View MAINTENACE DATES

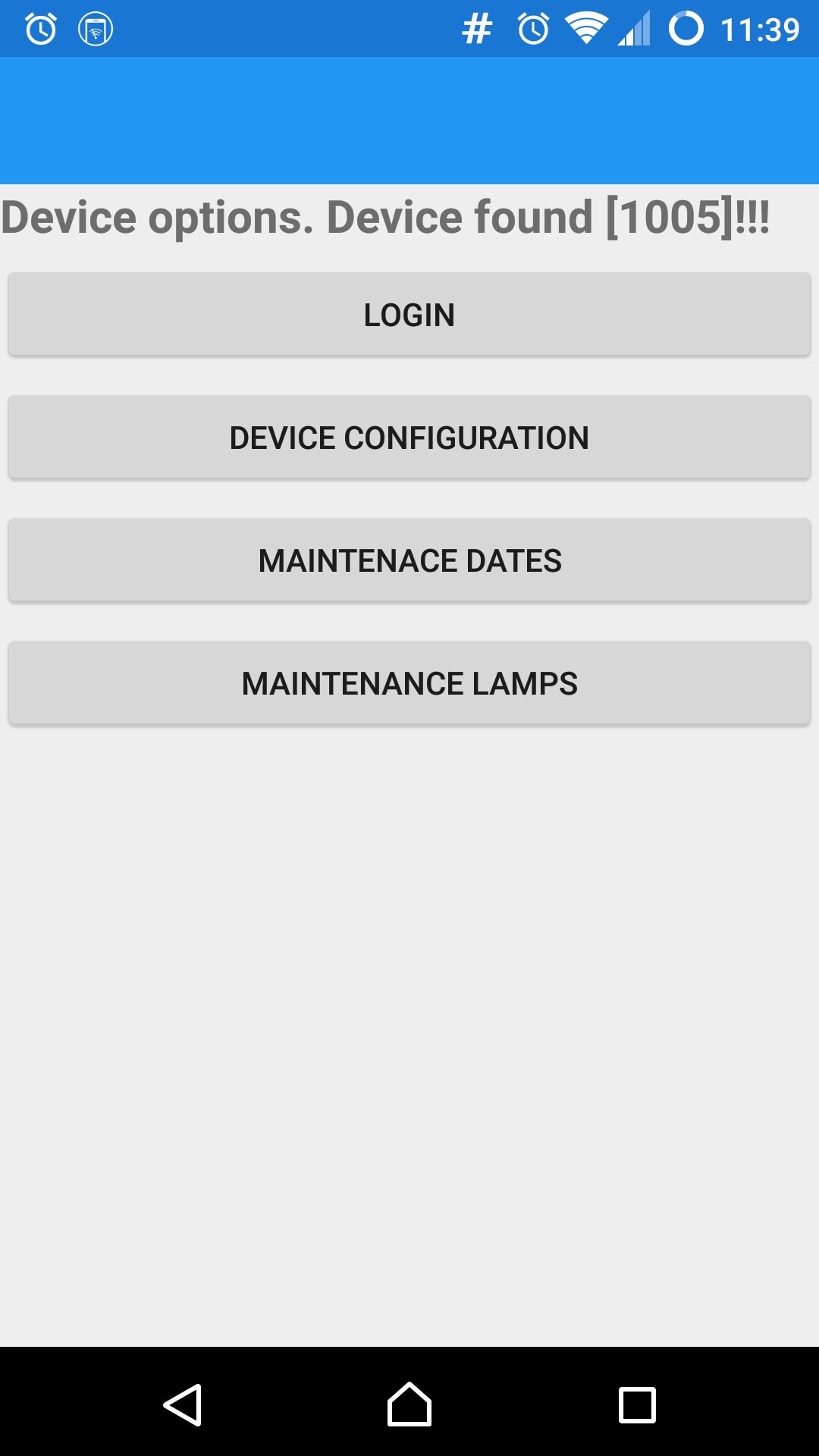tap(409, 560)
